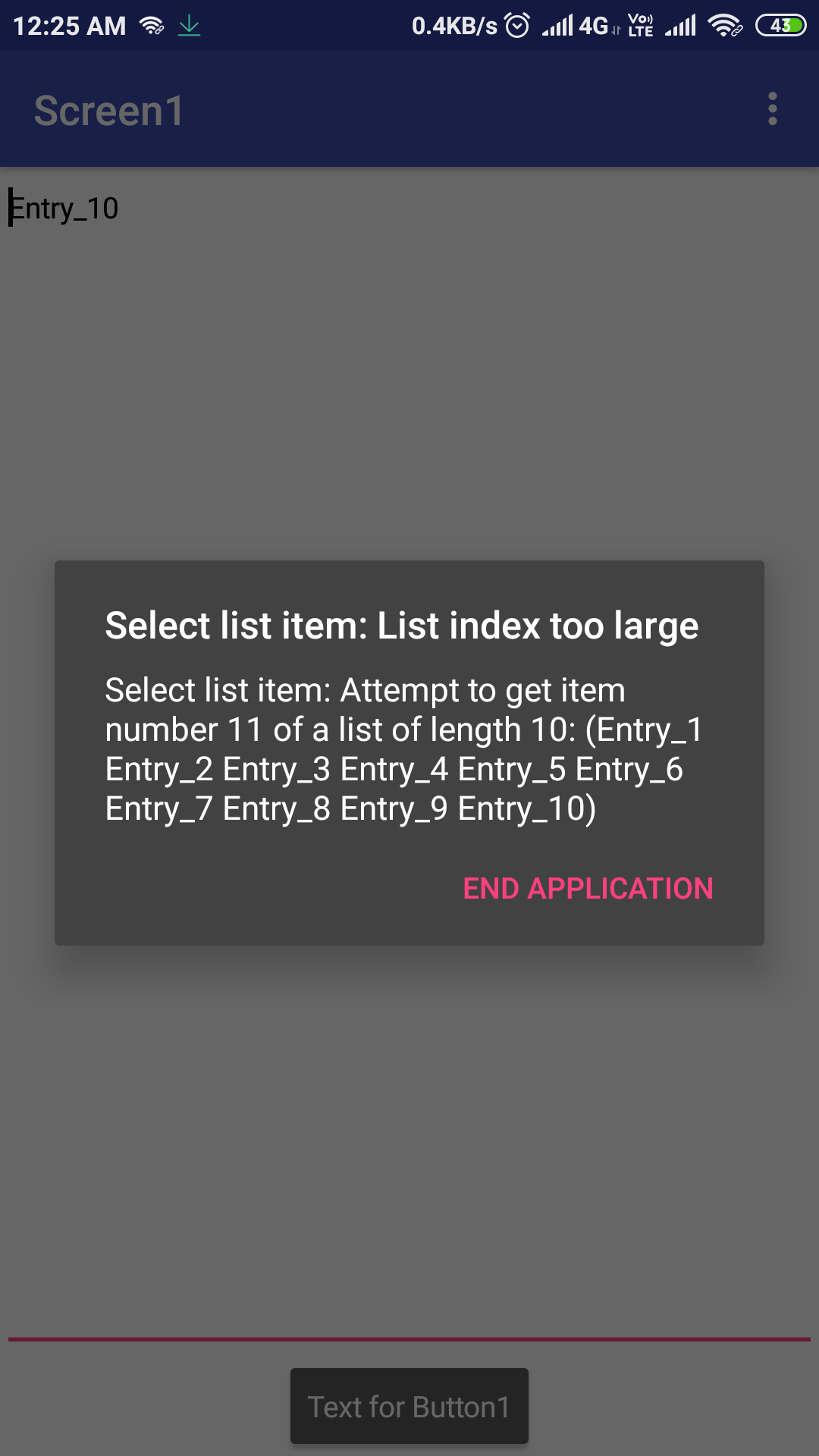Open the overflow menu in Screen1 app bar
The width and height of the screenshot is (819, 1456).
(772, 109)
